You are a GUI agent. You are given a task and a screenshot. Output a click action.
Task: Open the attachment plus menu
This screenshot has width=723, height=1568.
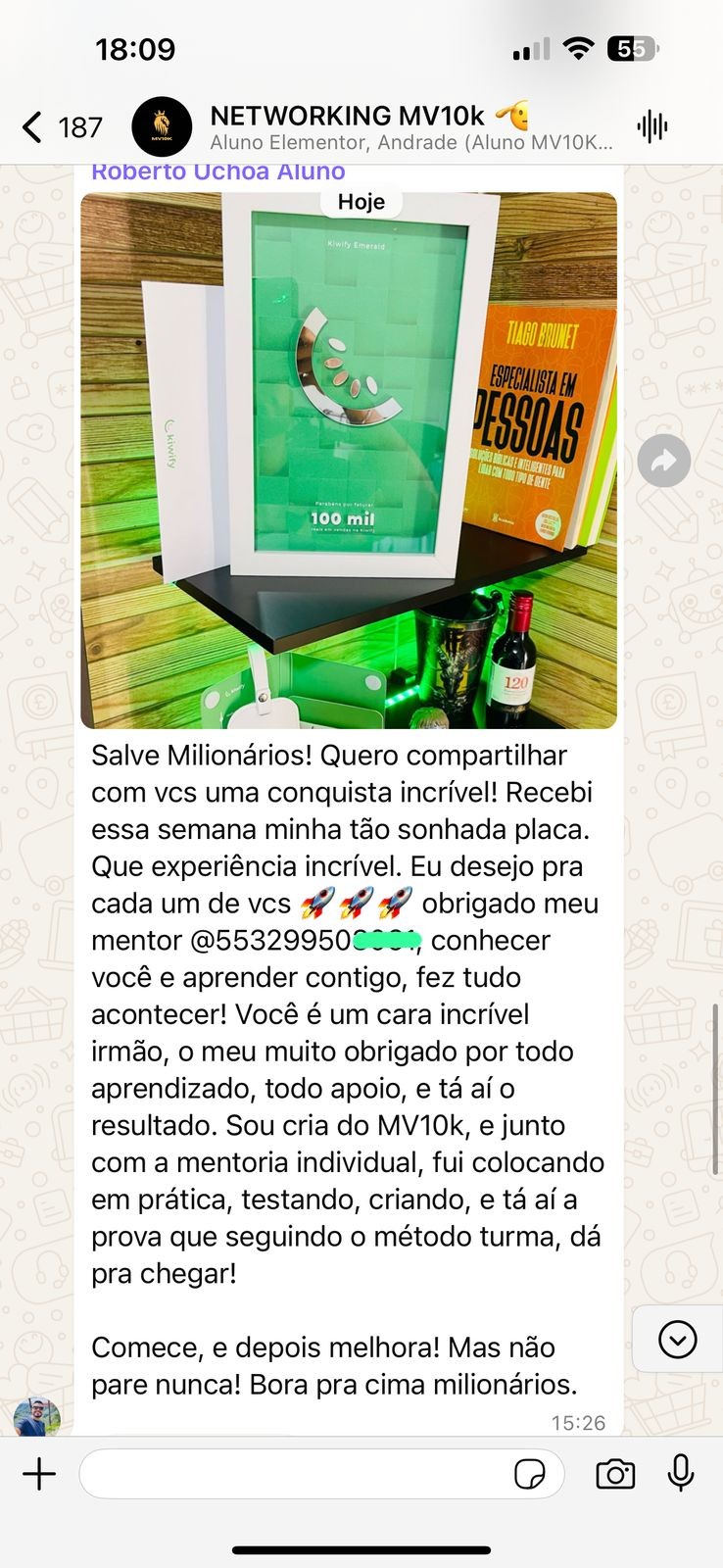pos(39,1474)
